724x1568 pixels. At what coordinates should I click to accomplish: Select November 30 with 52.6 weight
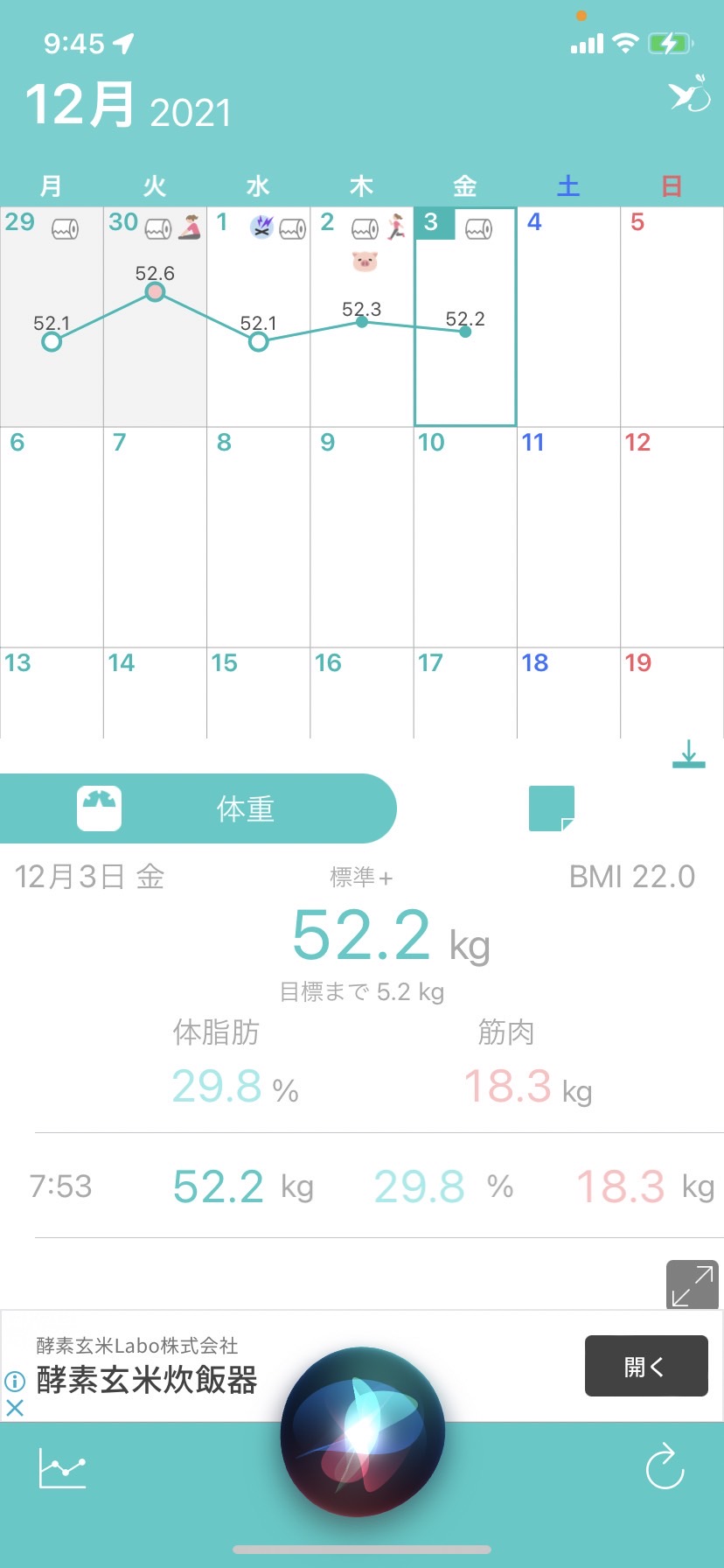pyautogui.click(x=155, y=317)
